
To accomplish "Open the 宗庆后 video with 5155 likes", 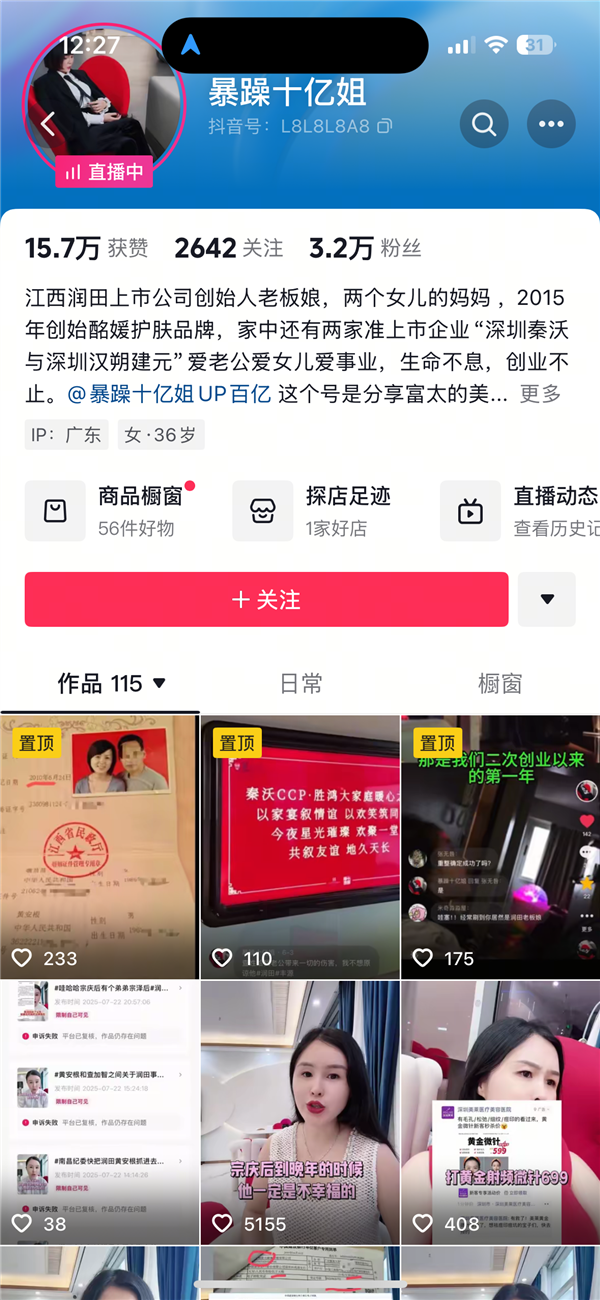I will [x=300, y=1110].
